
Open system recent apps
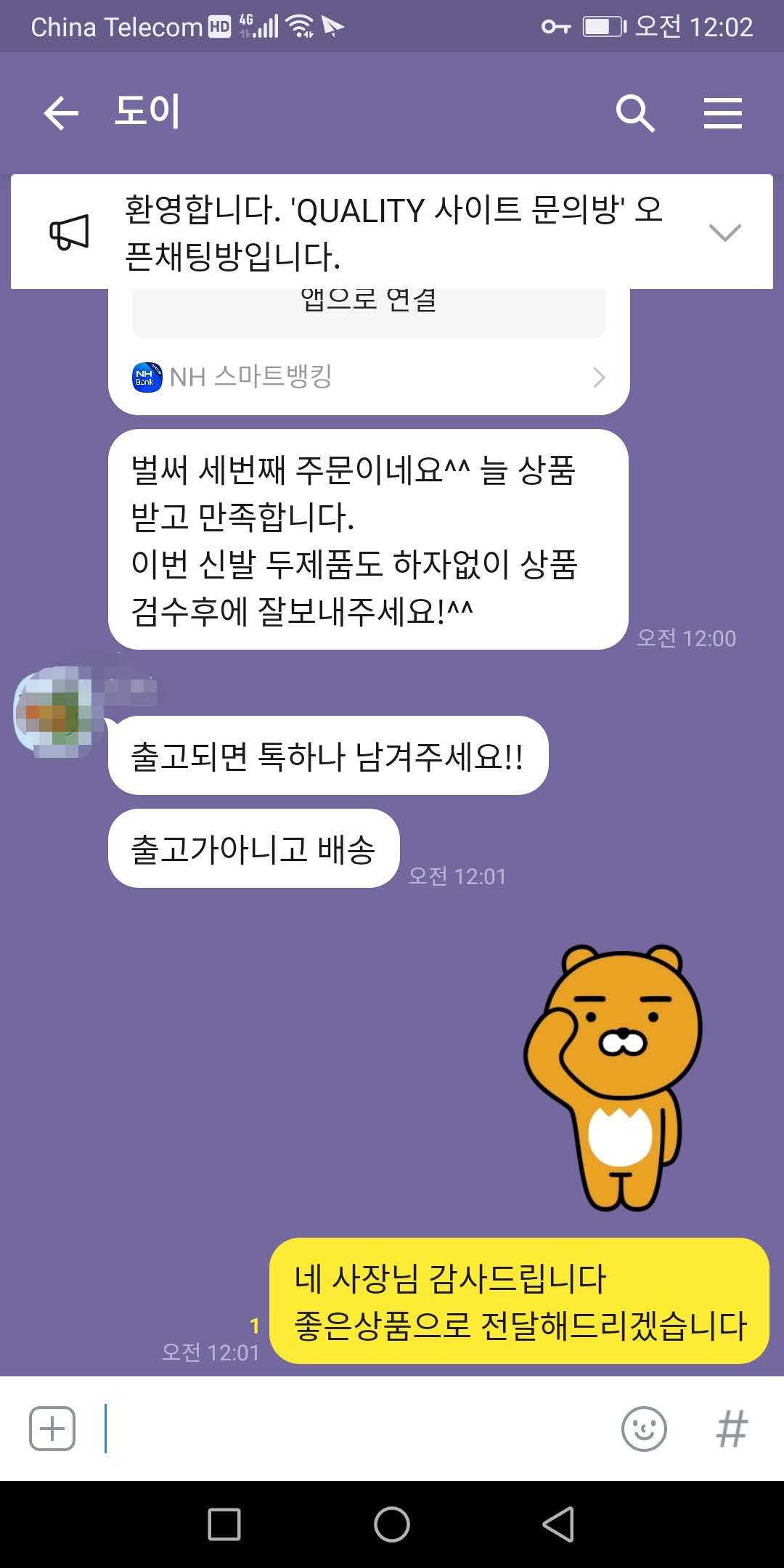(224, 1524)
